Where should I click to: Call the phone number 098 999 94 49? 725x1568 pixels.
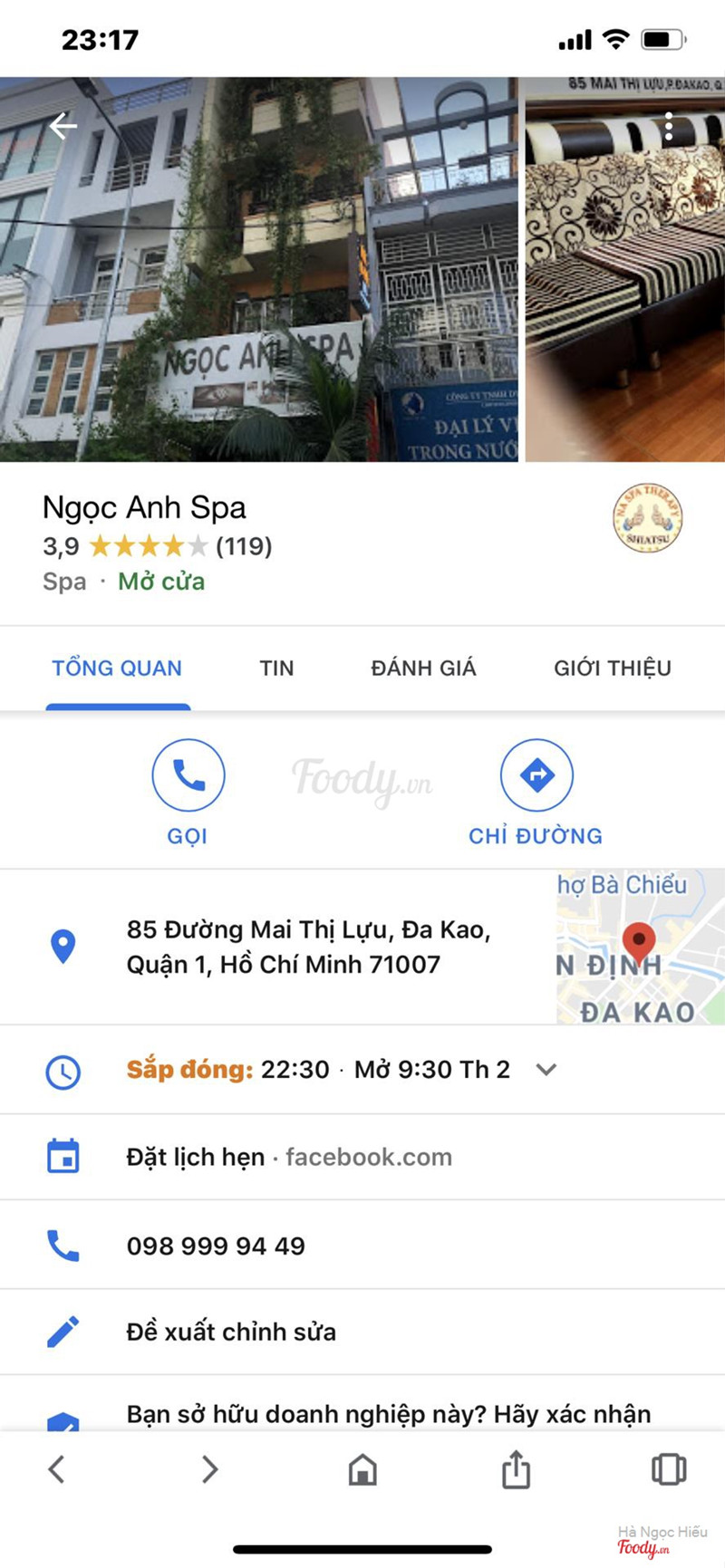pos(216,1246)
